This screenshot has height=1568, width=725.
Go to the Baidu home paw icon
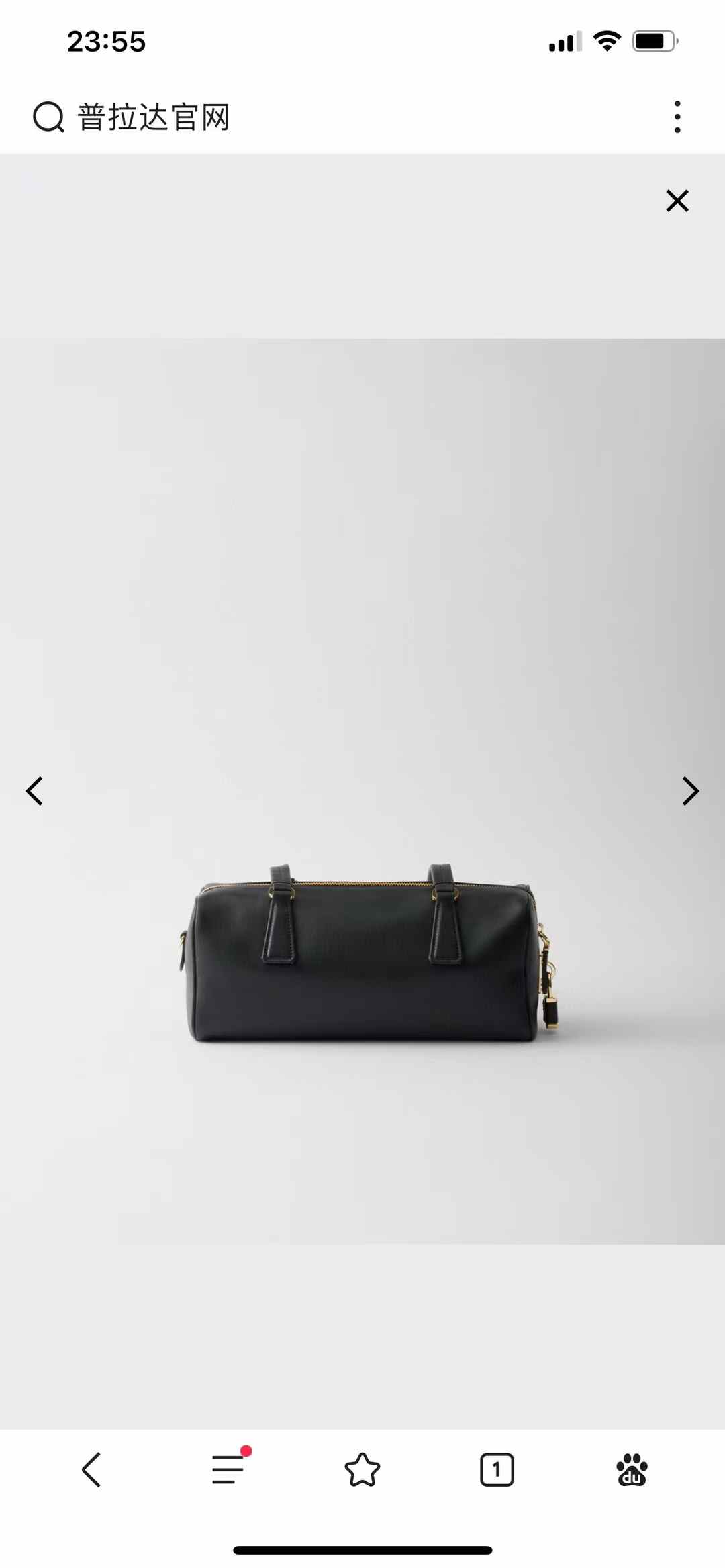pyautogui.click(x=632, y=1470)
